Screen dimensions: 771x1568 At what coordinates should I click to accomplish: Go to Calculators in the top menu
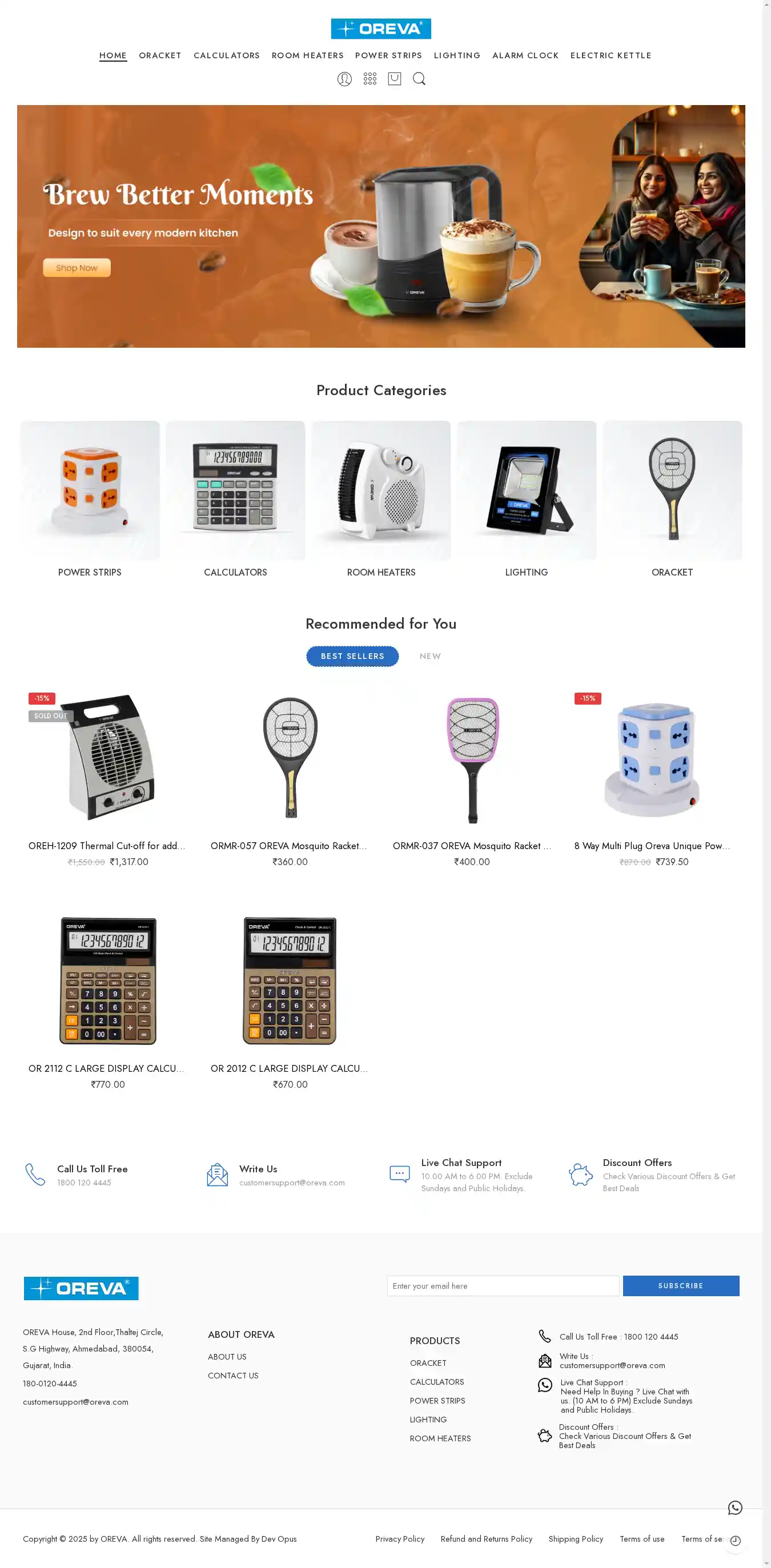tap(227, 55)
